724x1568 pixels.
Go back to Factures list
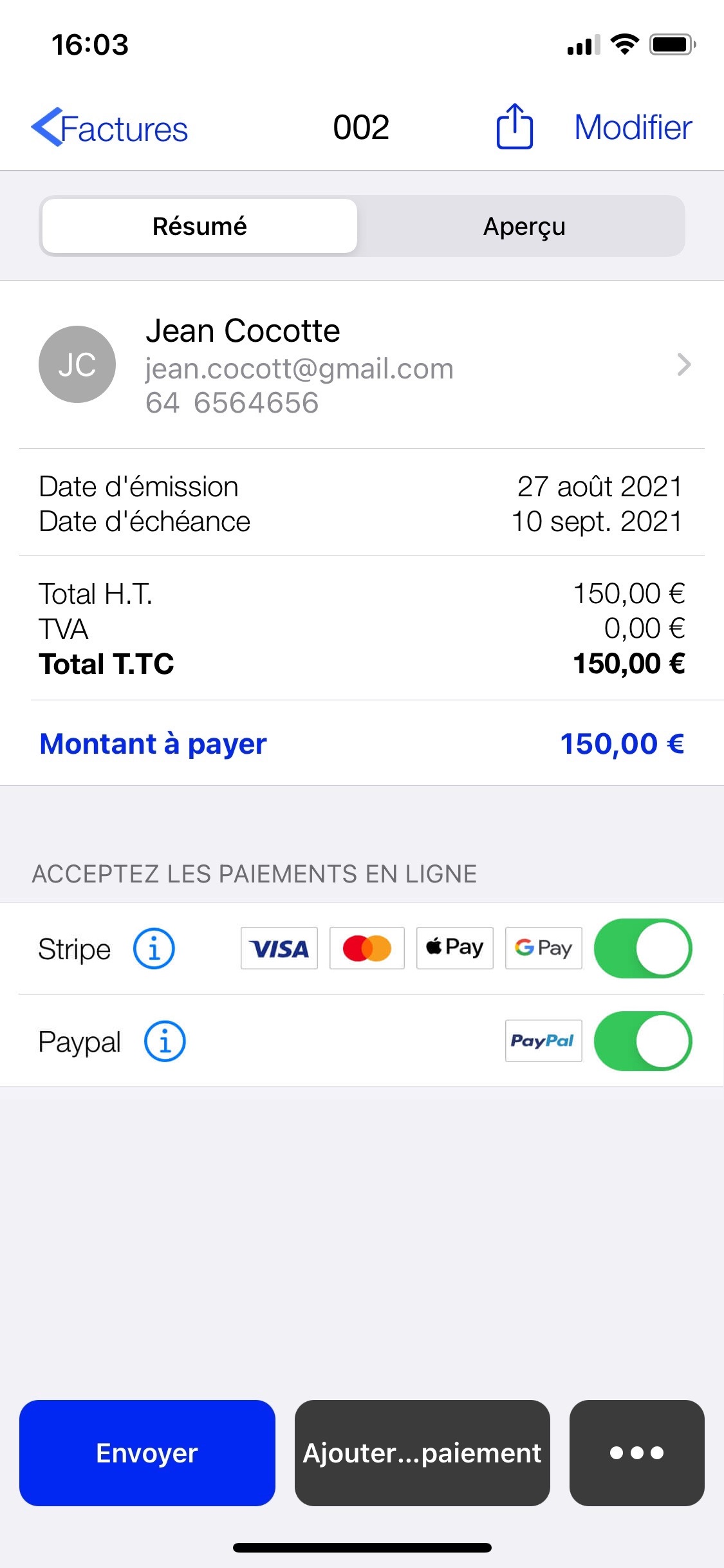click(x=109, y=127)
